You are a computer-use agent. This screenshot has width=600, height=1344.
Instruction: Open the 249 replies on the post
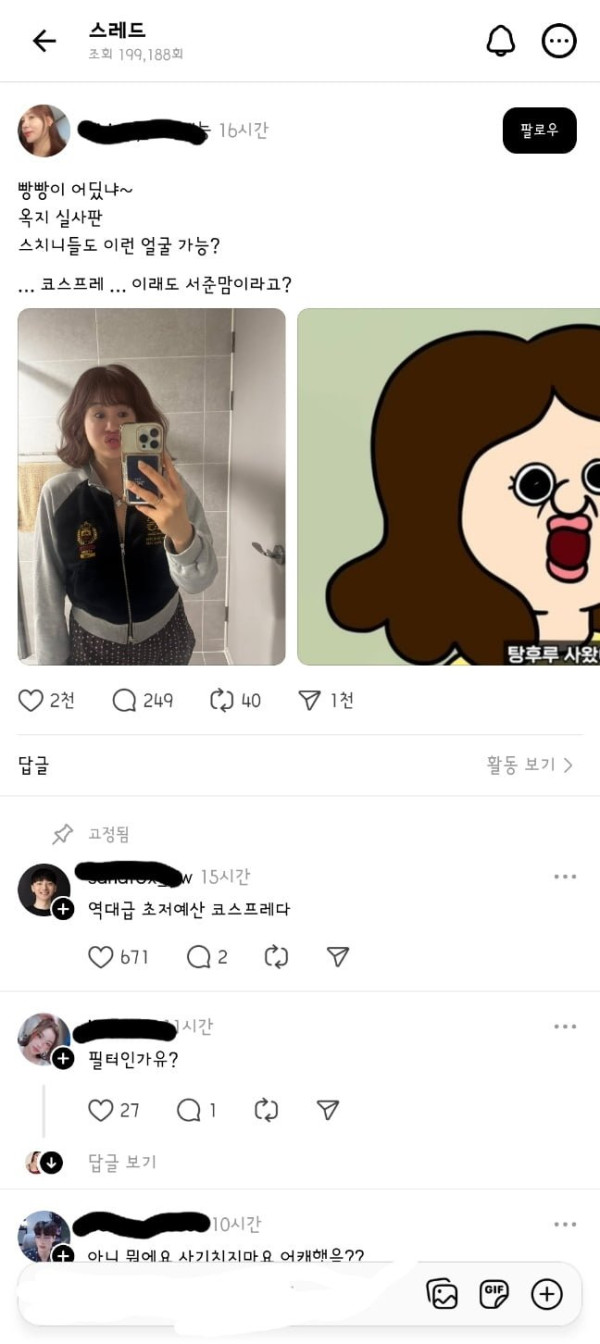click(125, 701)
